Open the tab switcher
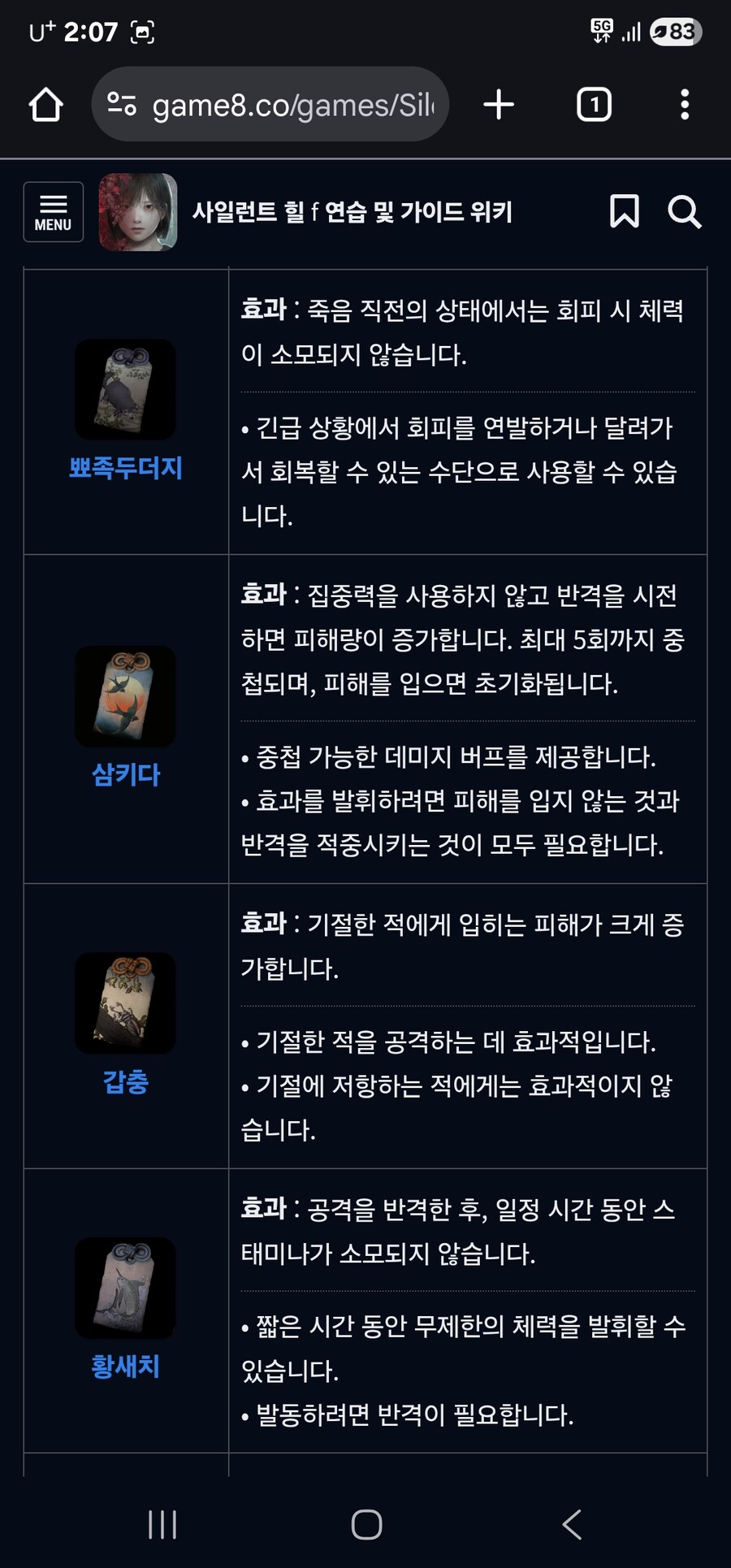731x1568 pixels. click(x=594, y=105)
